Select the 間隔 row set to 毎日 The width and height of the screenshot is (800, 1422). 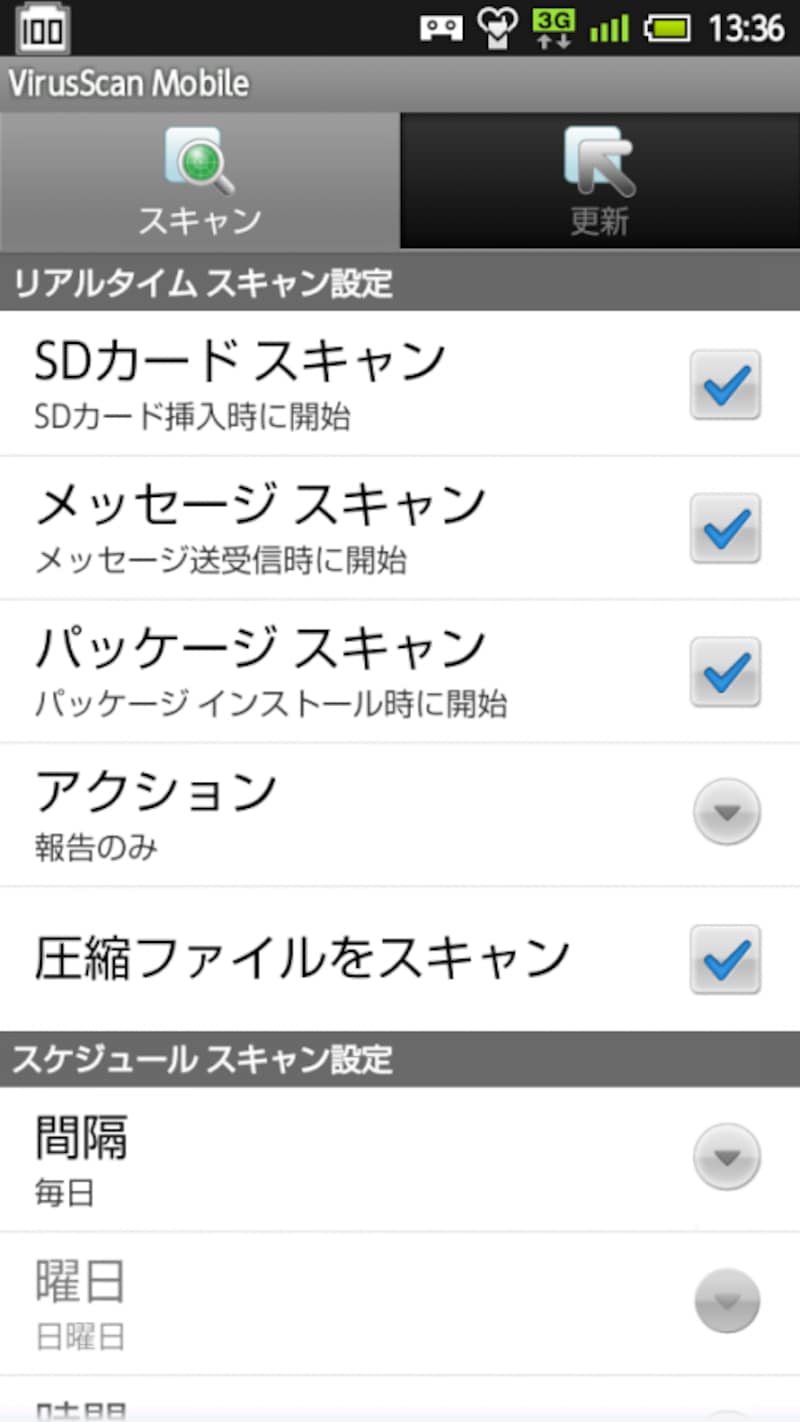(300, 1157)
